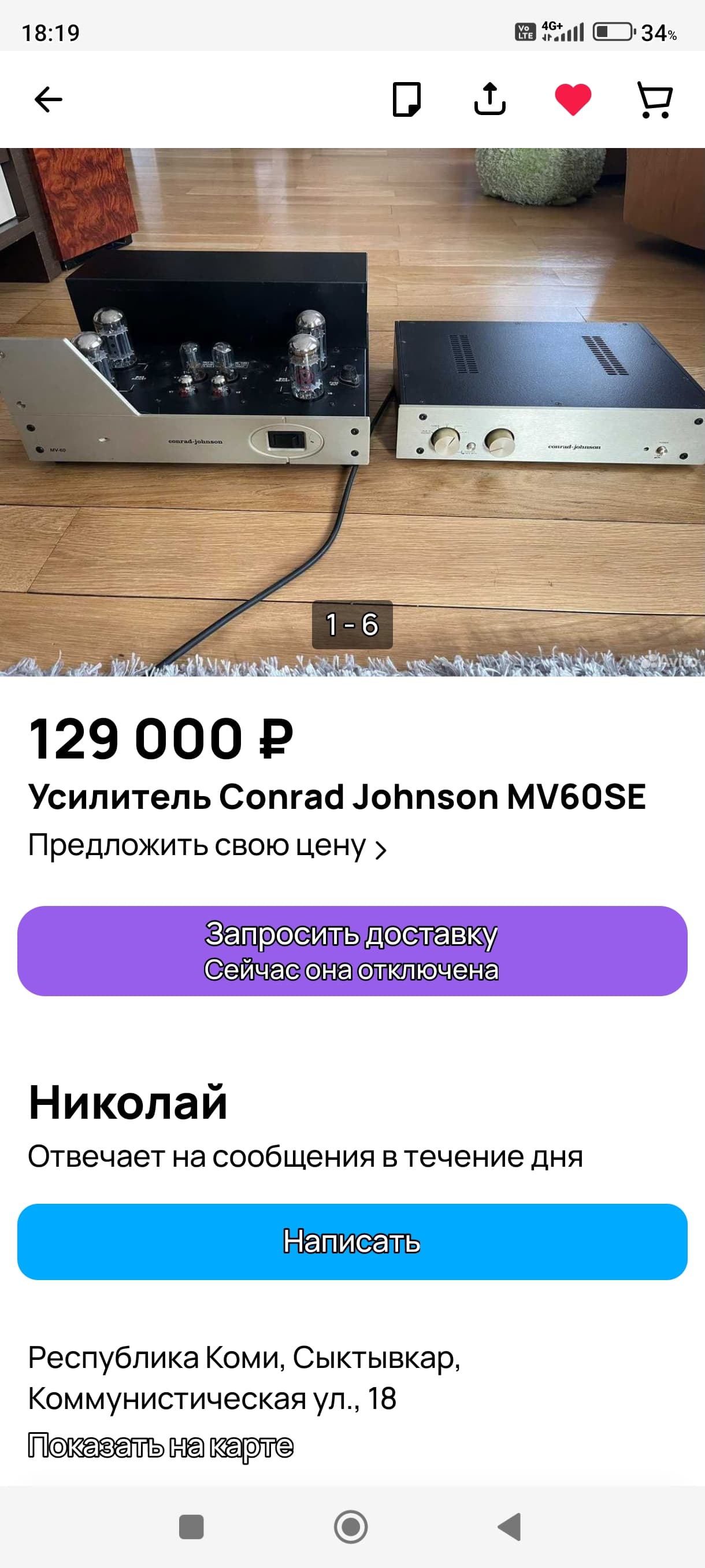Viewport: 705px width, 1568px height.
Task: Open the shopping cart
Action: point(655,100)
